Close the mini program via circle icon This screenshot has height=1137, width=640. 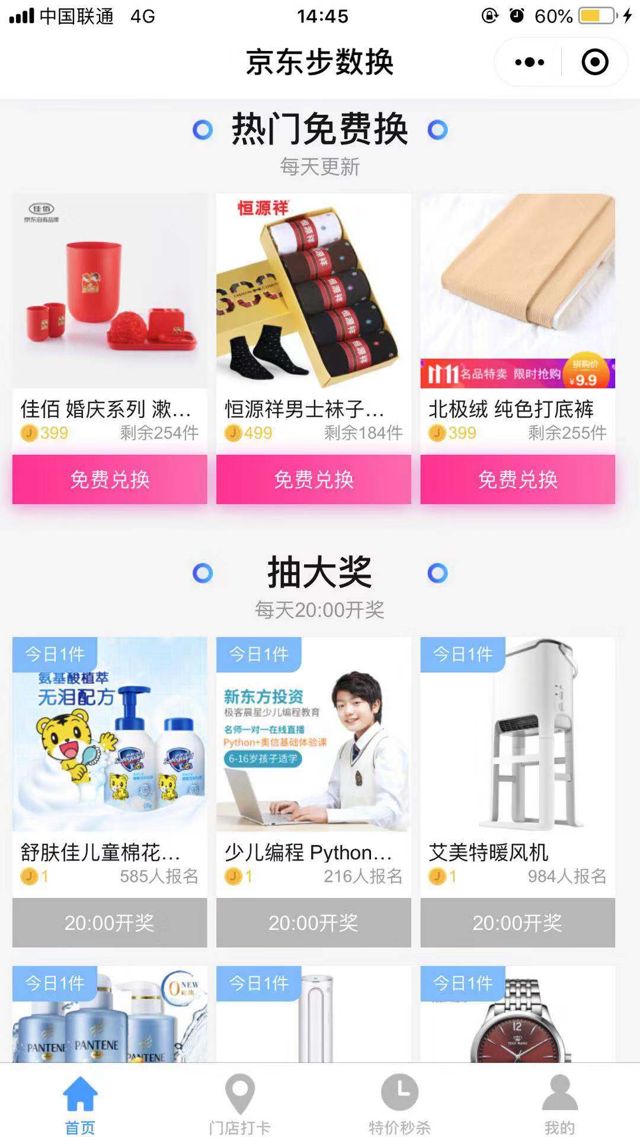point(595,62)
